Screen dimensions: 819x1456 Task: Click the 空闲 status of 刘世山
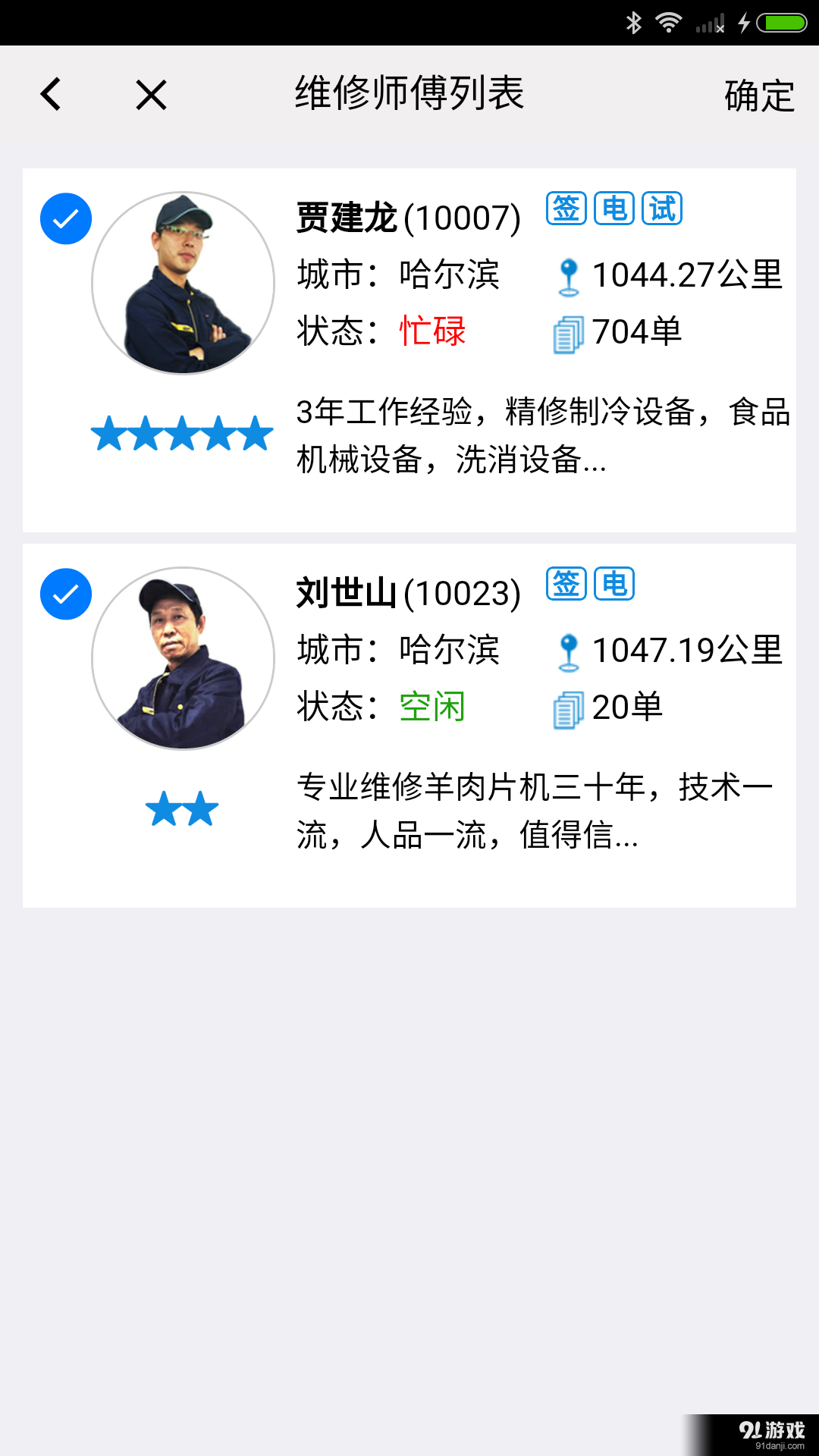[431, 706]
